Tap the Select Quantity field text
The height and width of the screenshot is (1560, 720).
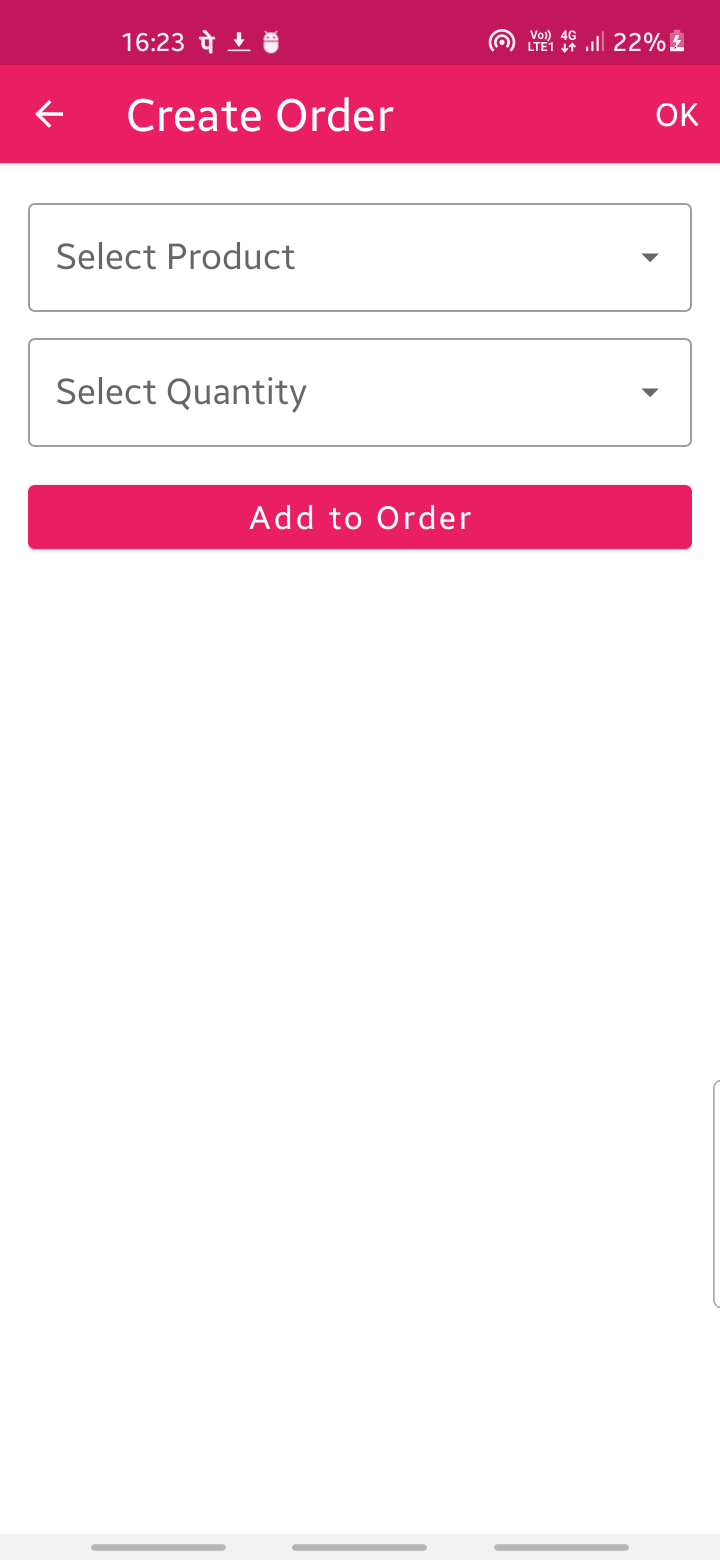click(182, 391)
